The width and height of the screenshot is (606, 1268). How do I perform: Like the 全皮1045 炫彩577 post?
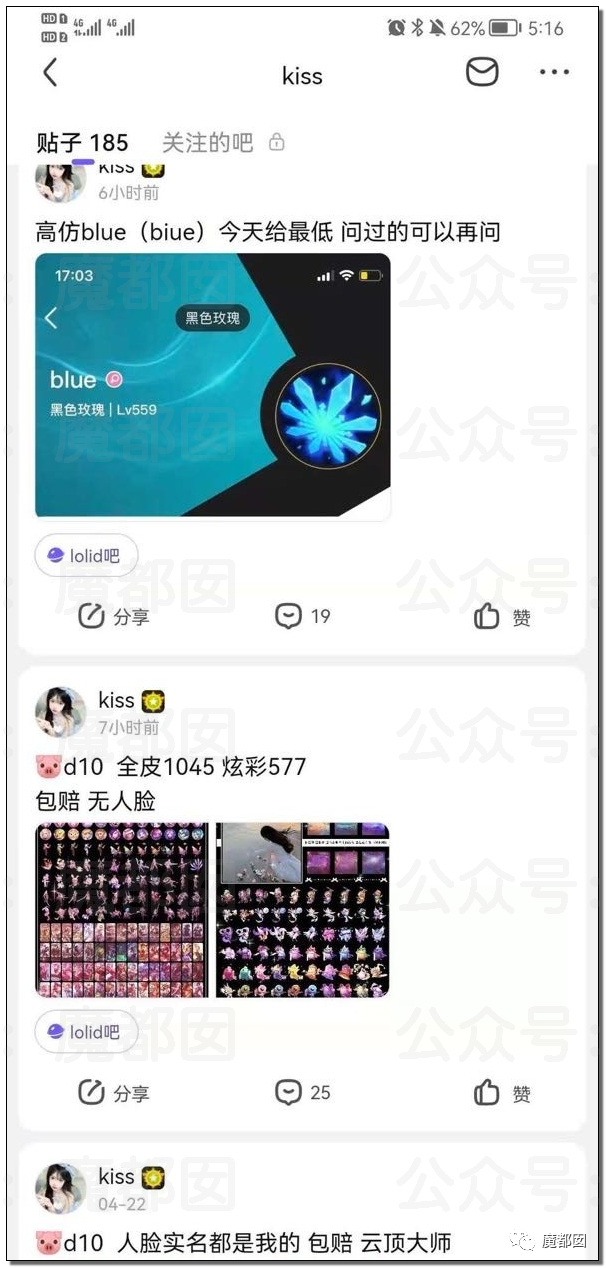[502, 1093]
